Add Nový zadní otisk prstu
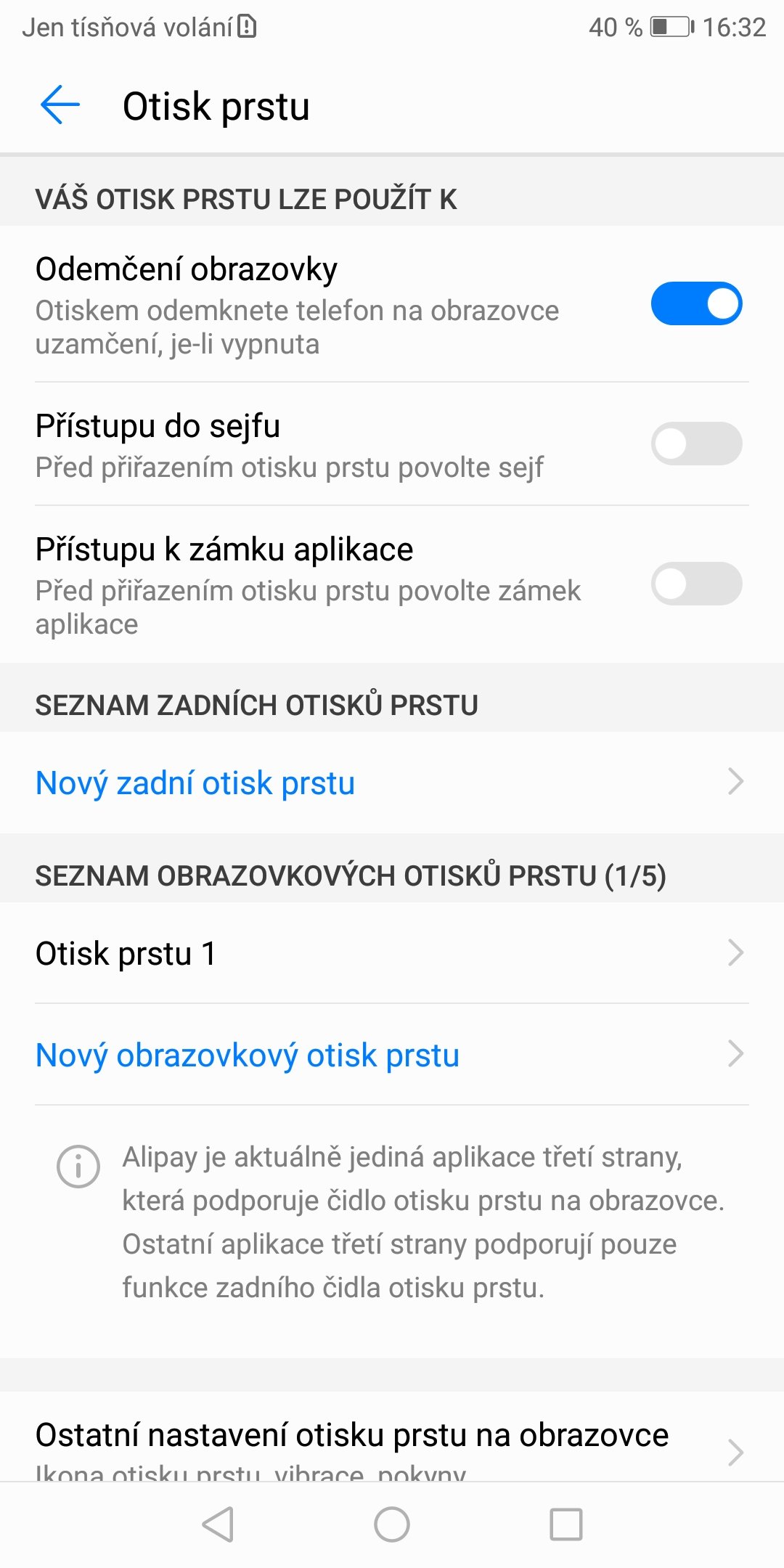 pyautogui.click(x=392, y=783)
